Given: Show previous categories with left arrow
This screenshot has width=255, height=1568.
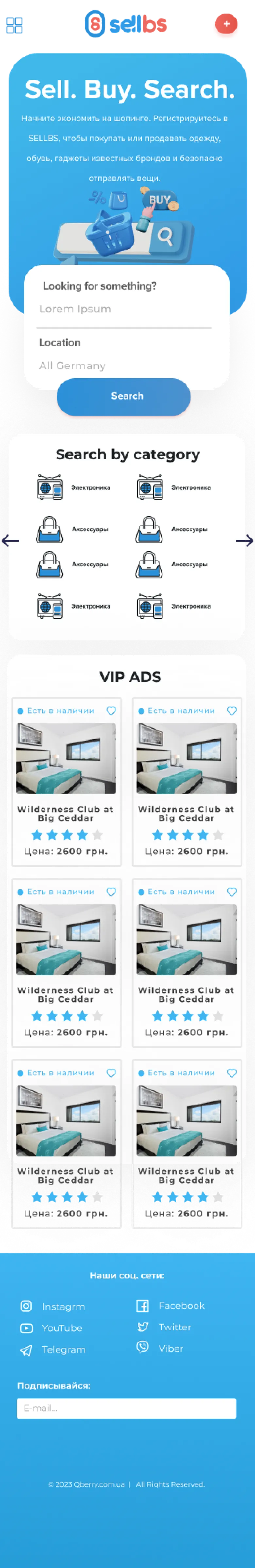Looking at the screenshot, I should 10,541.
